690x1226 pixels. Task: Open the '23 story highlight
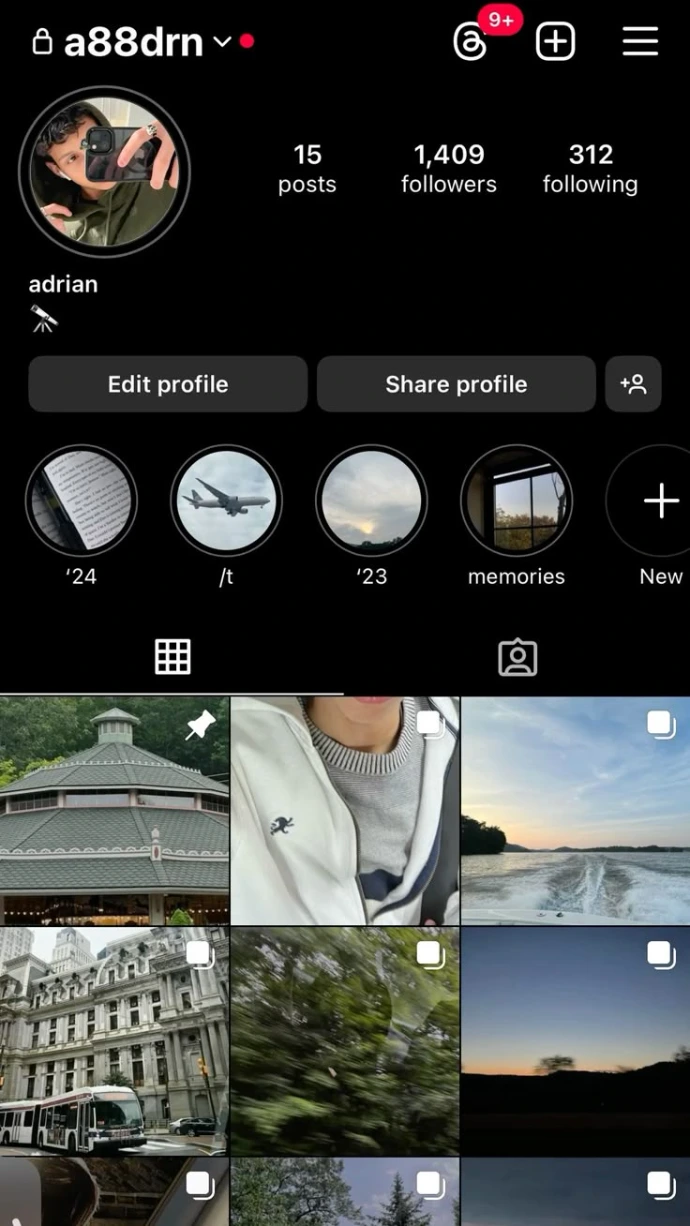[371, 500]
